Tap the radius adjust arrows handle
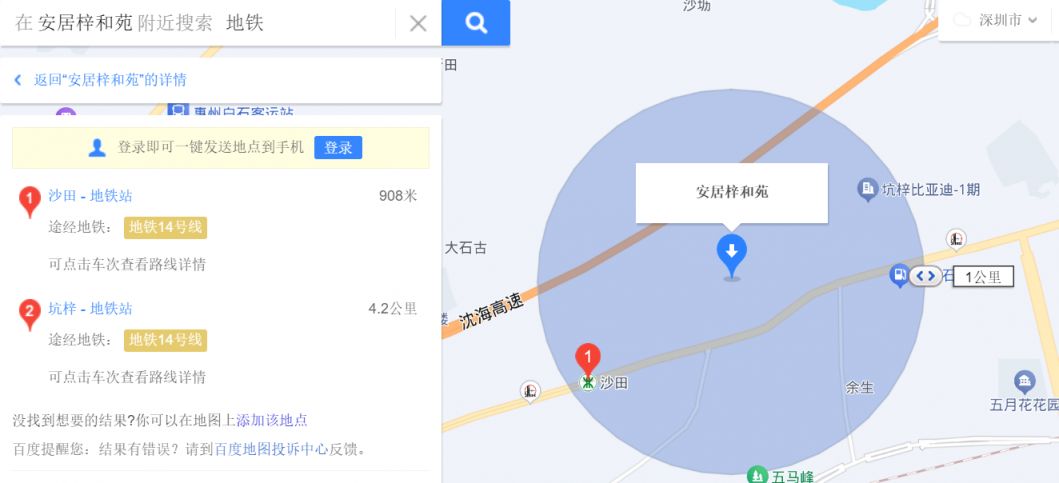The width and height of the screenshot is (1059, 483). (x=925, y=276)
